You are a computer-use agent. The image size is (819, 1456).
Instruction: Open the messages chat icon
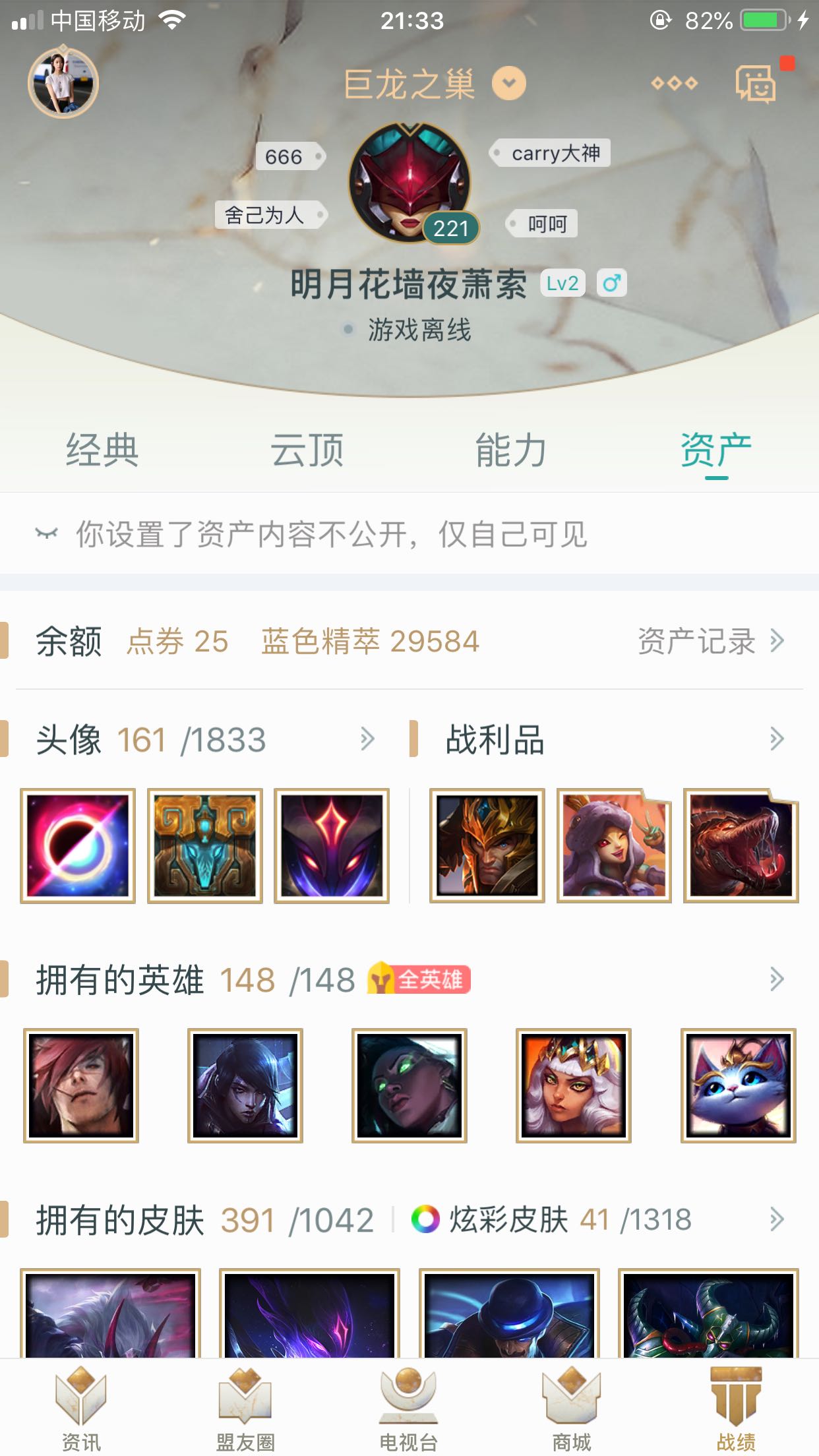(x=756, y=84)
